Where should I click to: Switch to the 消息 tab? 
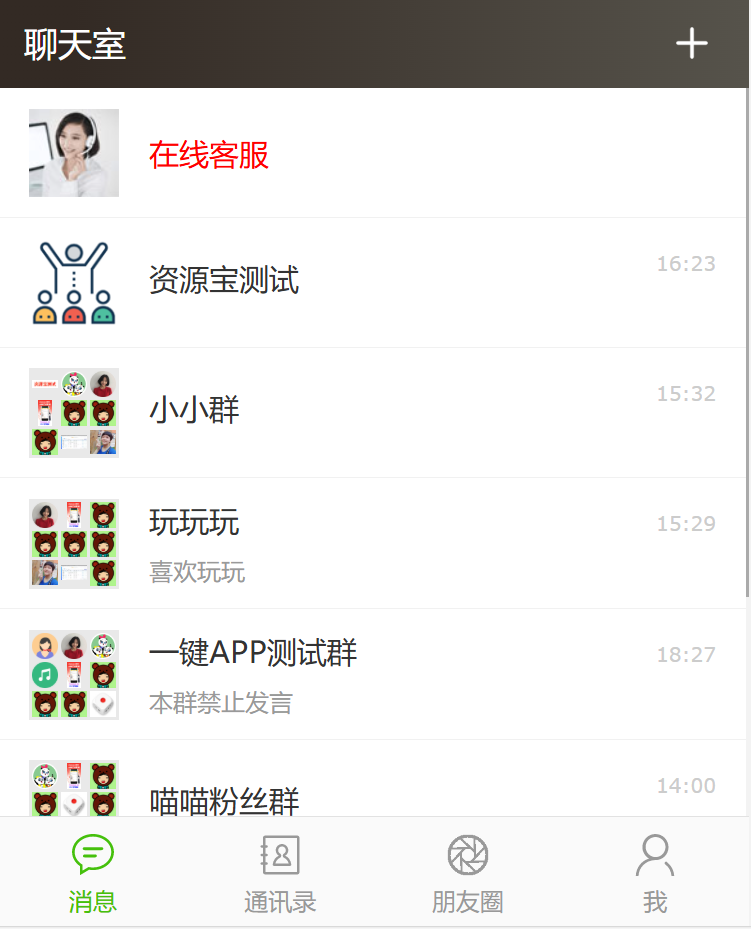[x=93, y=874]
